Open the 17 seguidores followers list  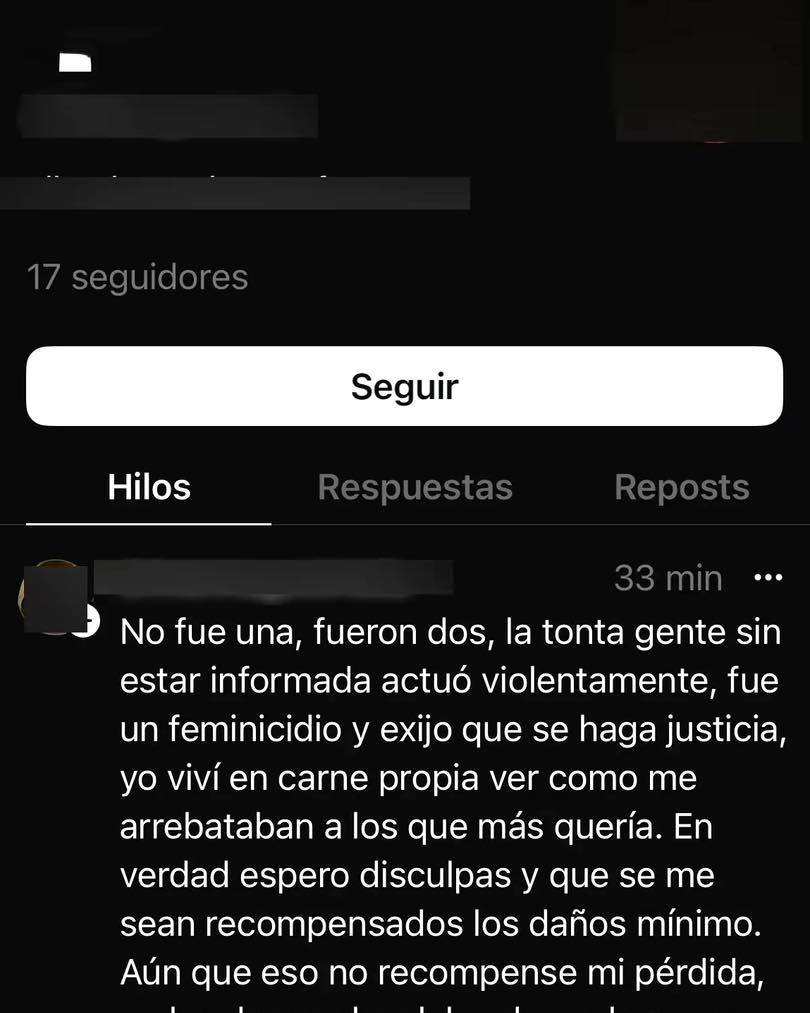(x=137, y=277)
